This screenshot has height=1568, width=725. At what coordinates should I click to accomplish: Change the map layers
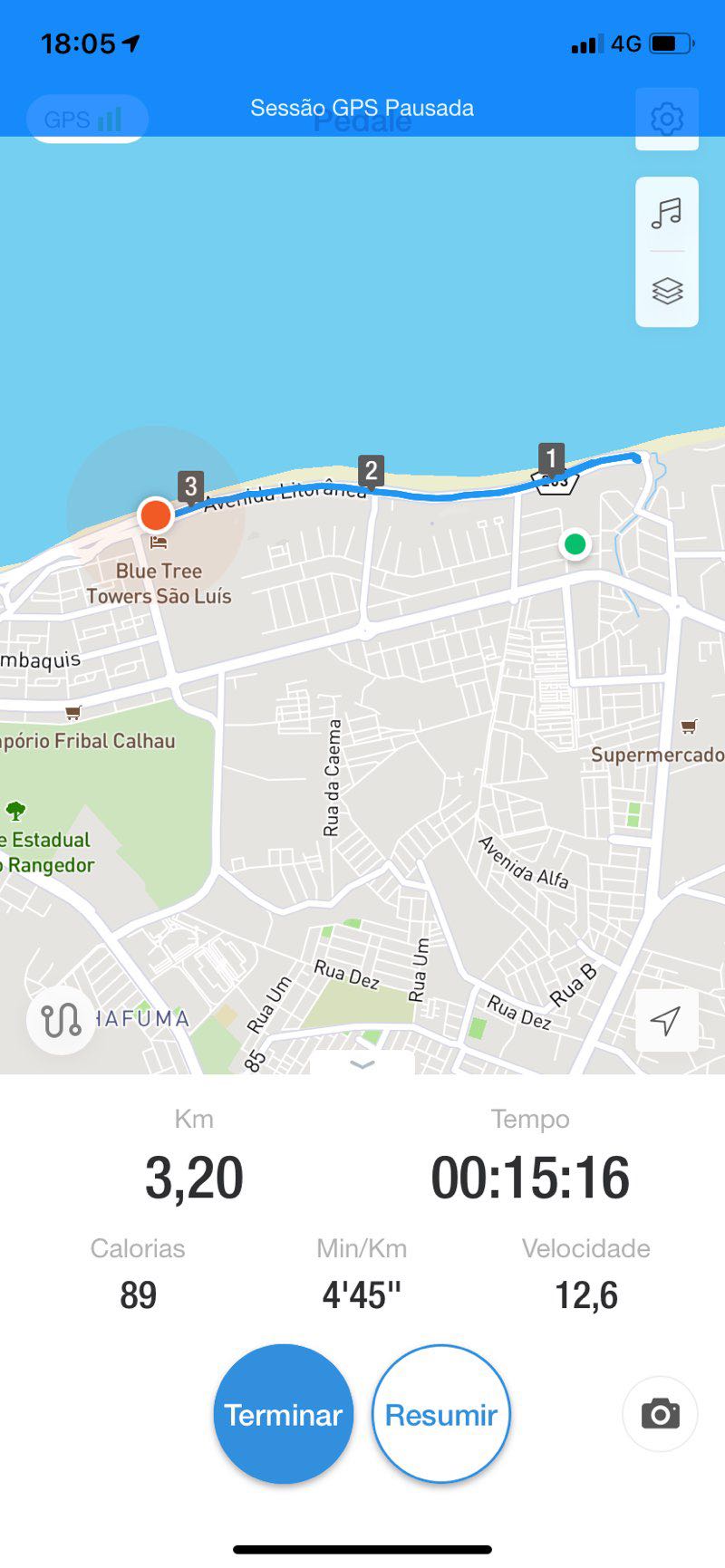click(667, 291)
